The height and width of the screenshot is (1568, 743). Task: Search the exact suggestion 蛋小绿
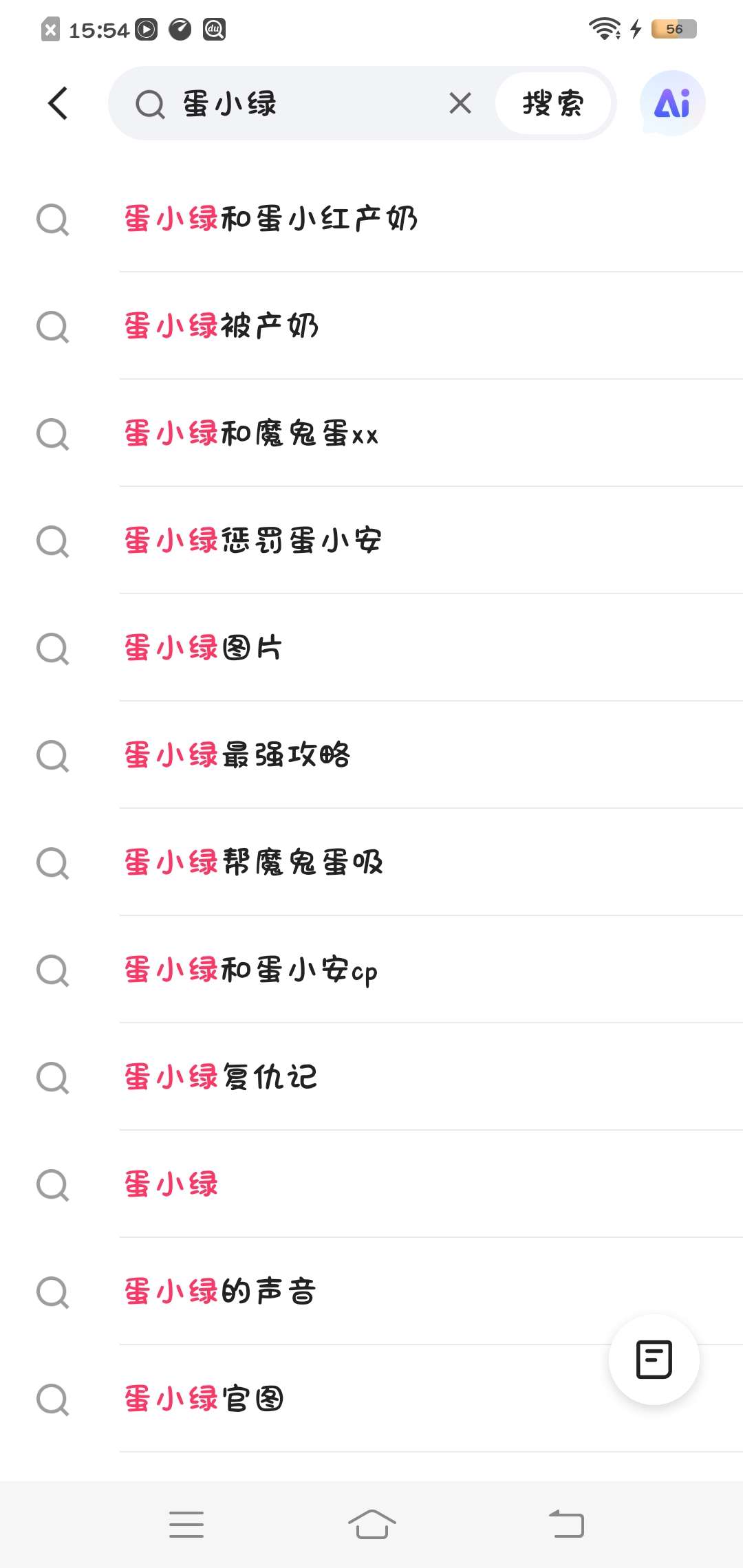coord(171,1184)
